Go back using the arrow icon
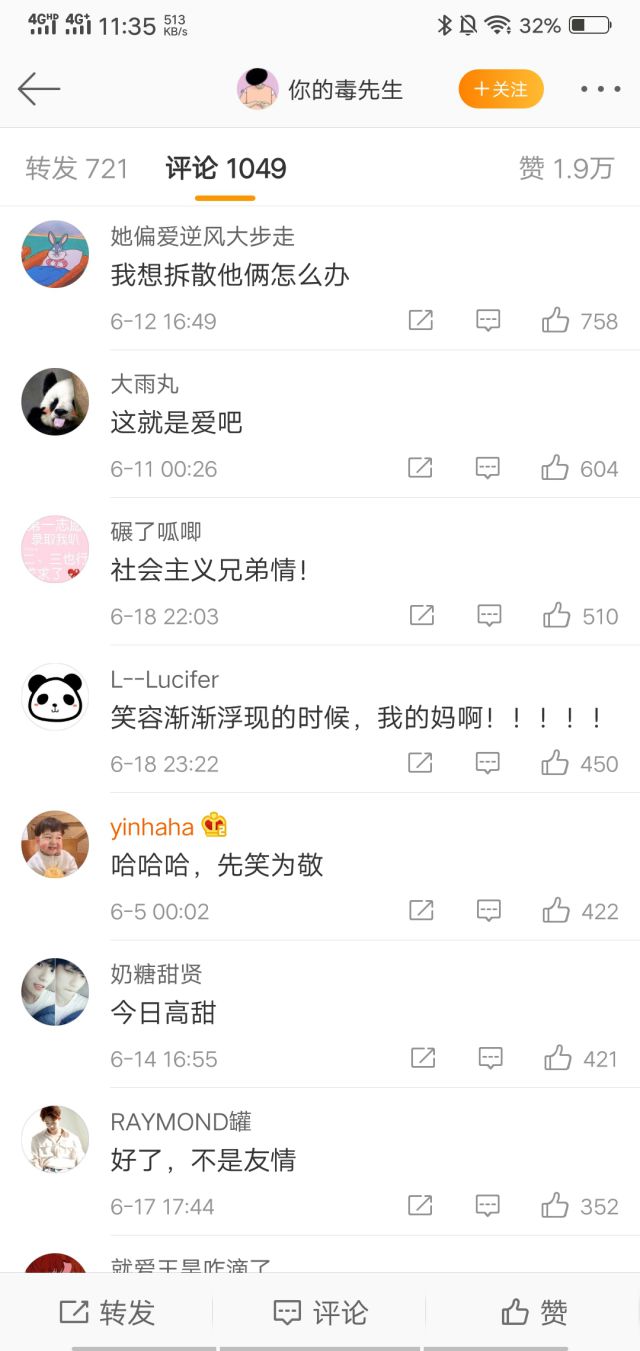 39,89
